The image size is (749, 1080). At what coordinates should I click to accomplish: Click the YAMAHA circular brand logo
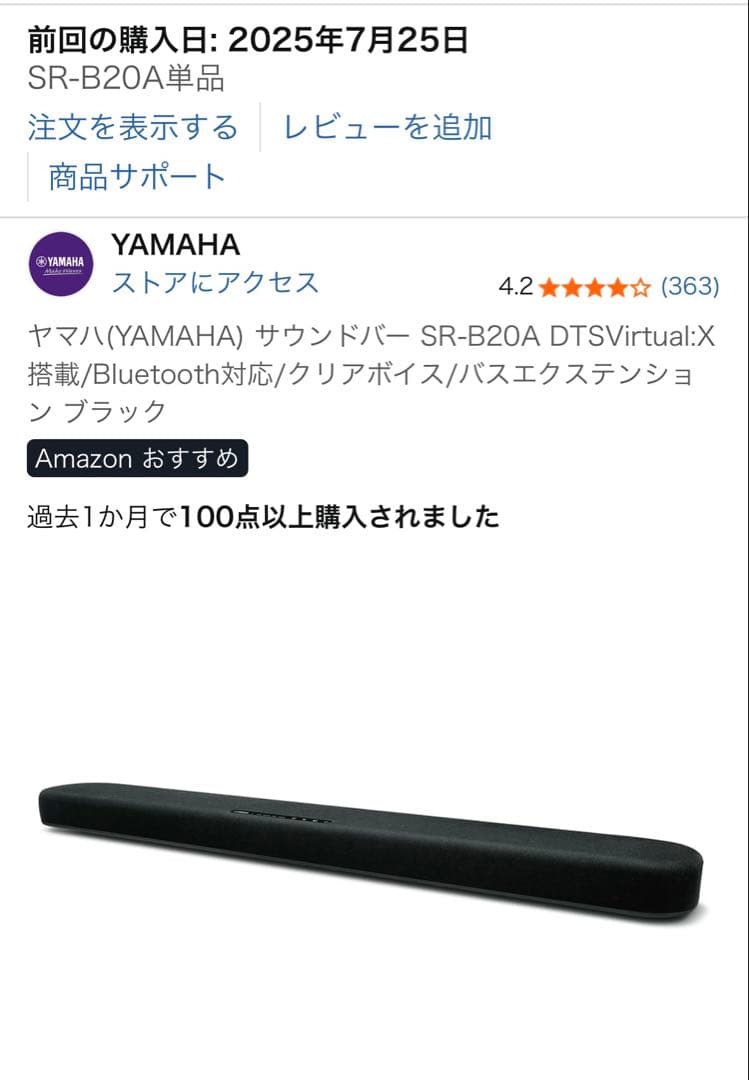(x=61, y=264)
